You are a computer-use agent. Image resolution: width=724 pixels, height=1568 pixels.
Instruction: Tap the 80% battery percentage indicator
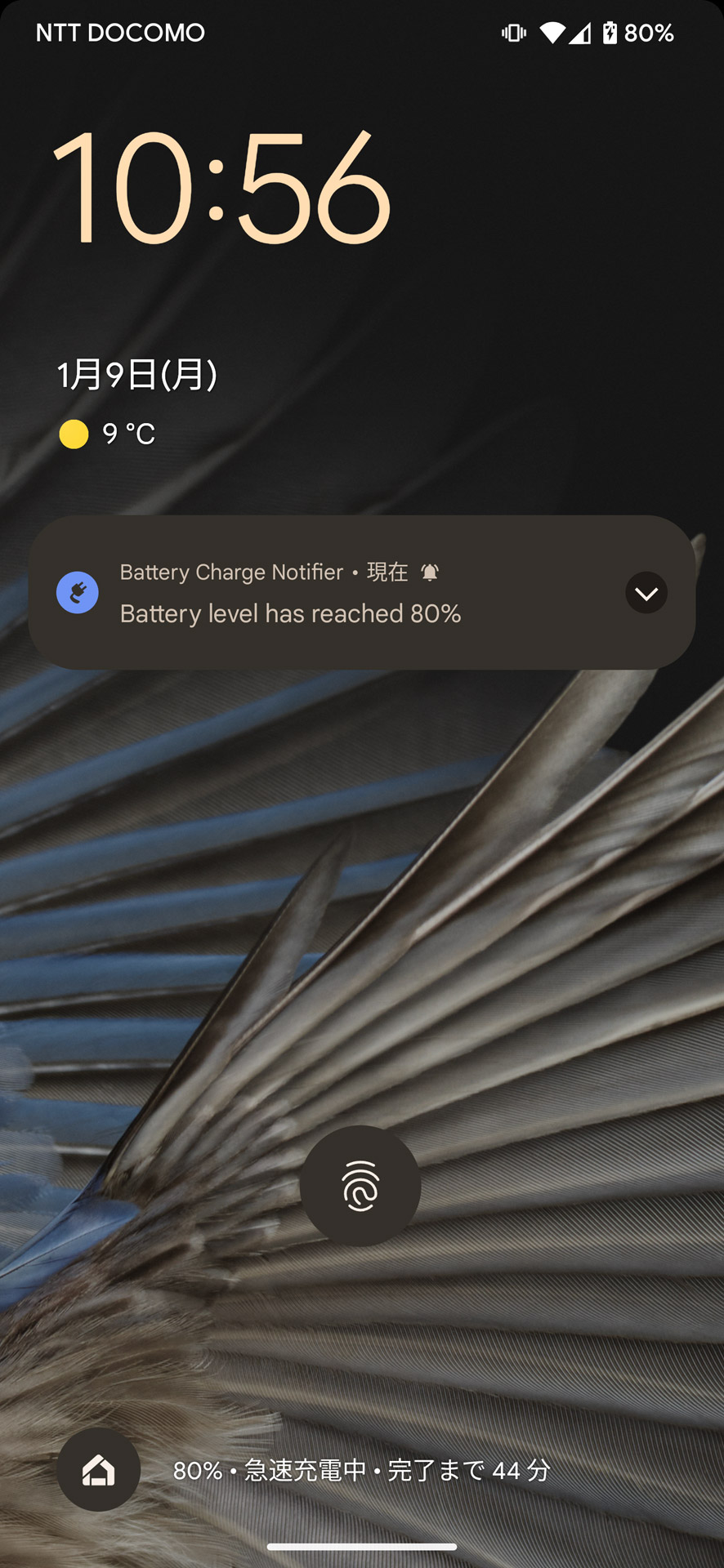point(650,33)
